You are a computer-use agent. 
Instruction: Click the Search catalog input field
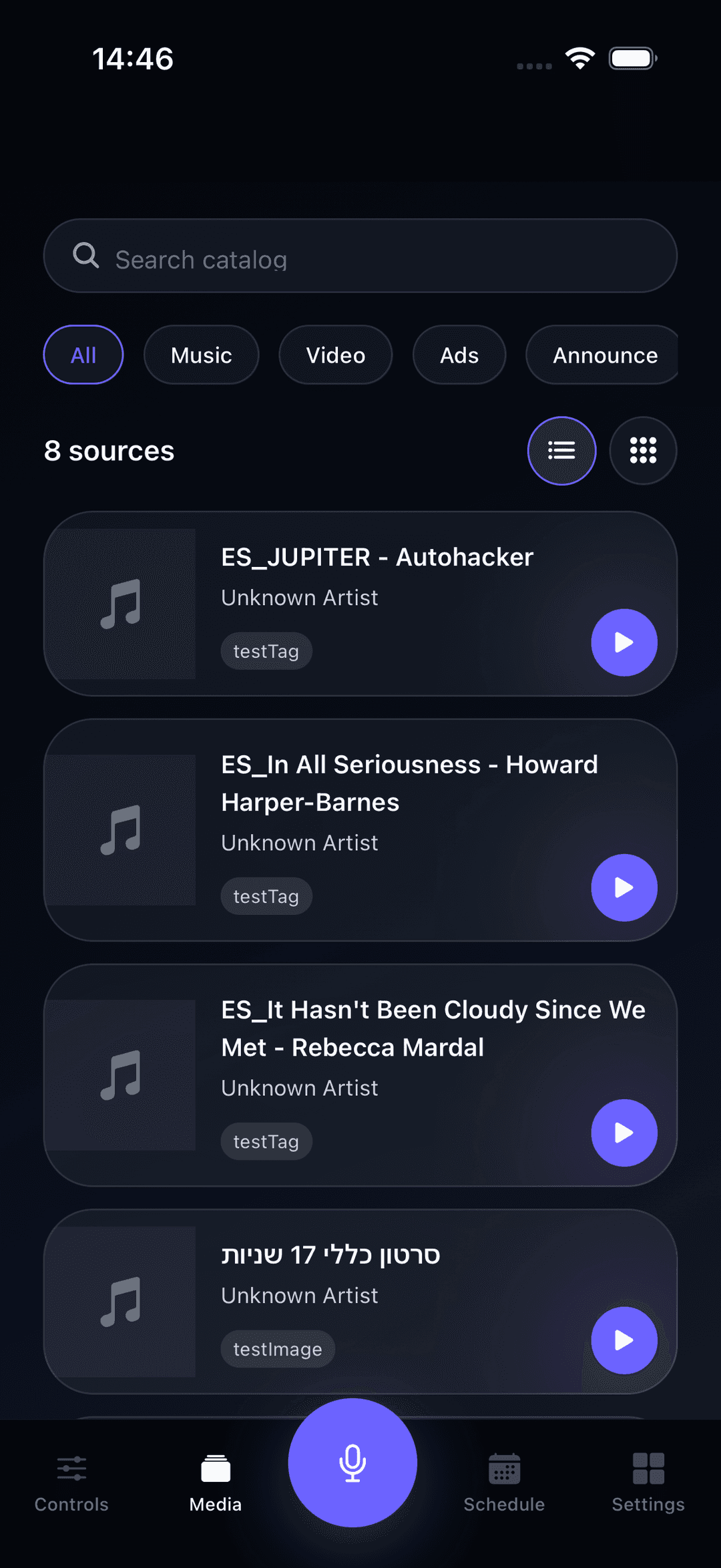pos(360,256)
